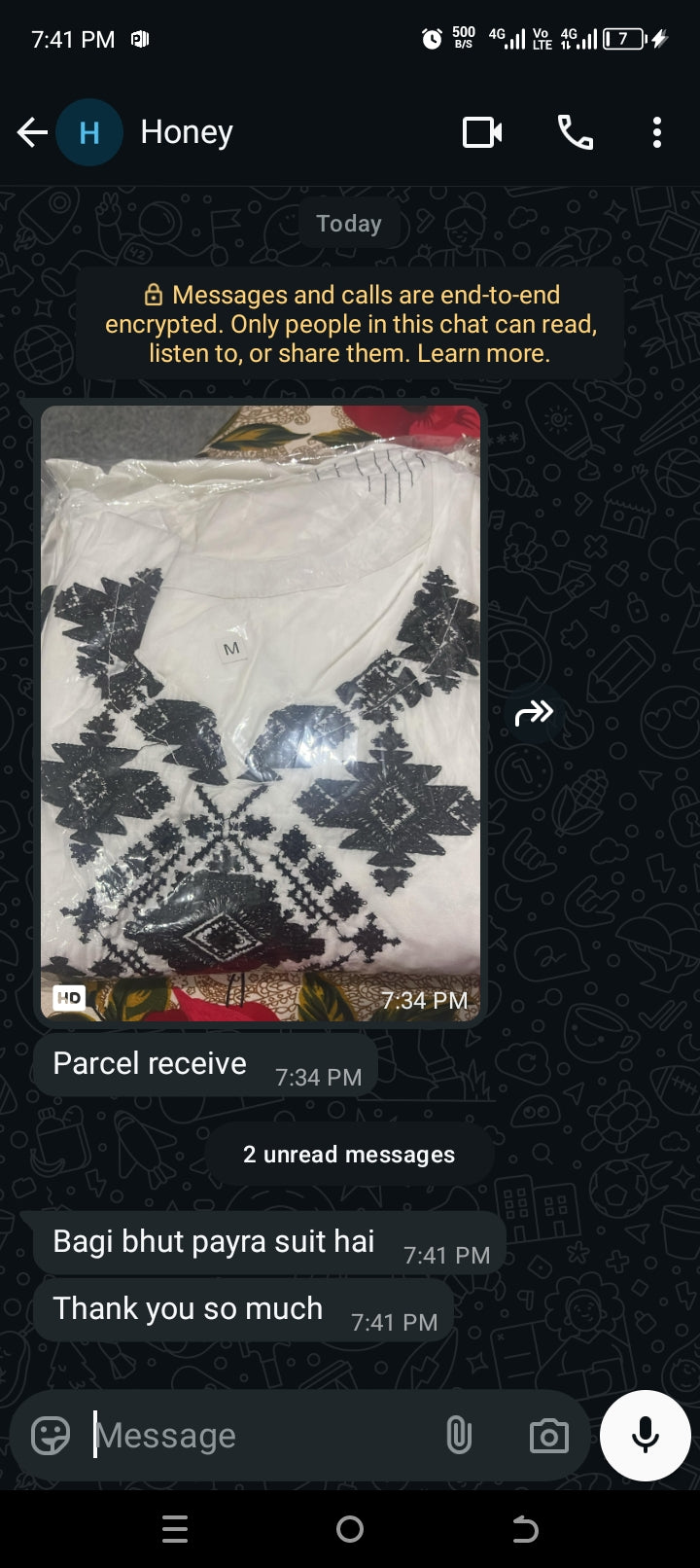Tap the system home button
700x1568 pixels.
350,1529
